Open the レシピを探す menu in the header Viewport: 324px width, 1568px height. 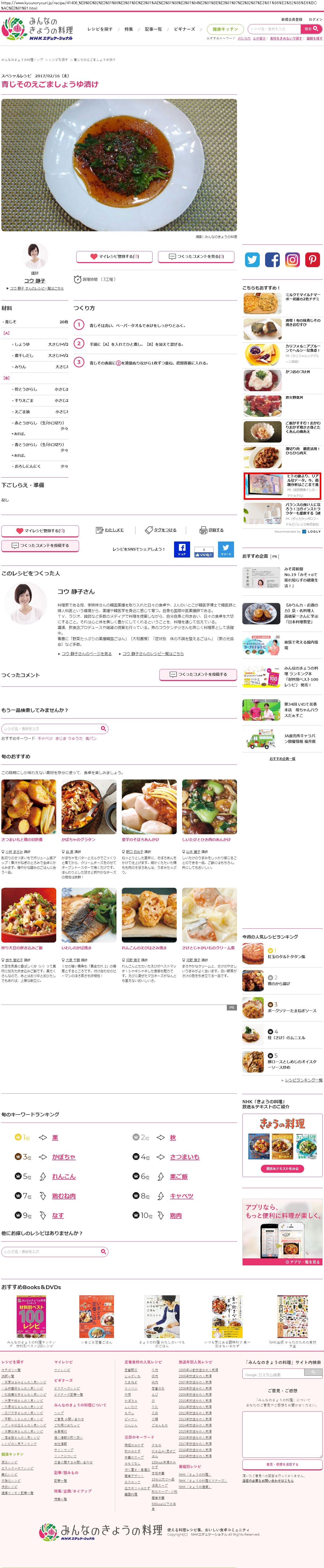point(99,29)
